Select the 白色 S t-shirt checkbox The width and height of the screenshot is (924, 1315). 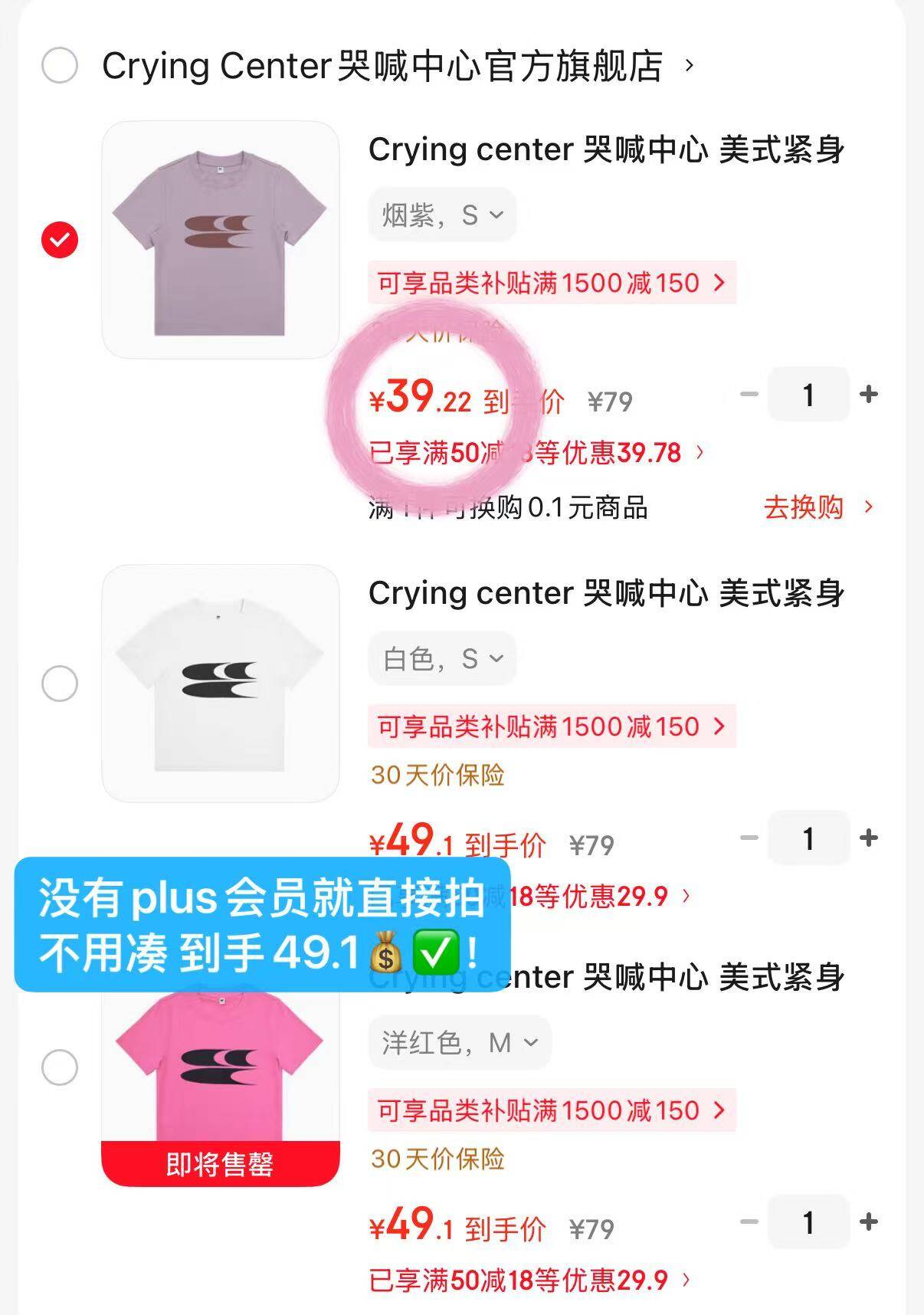click(60, 683)
